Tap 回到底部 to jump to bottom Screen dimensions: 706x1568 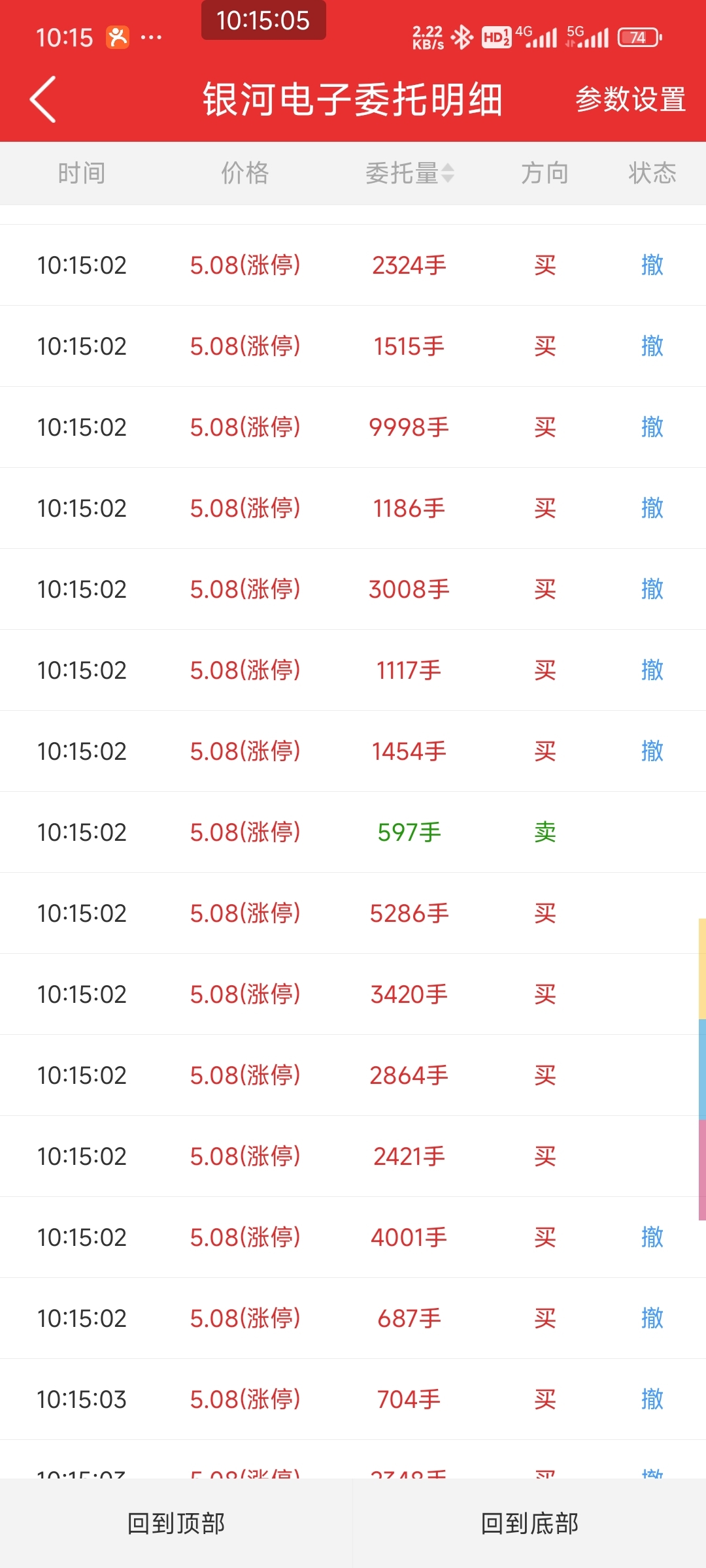529,1523
